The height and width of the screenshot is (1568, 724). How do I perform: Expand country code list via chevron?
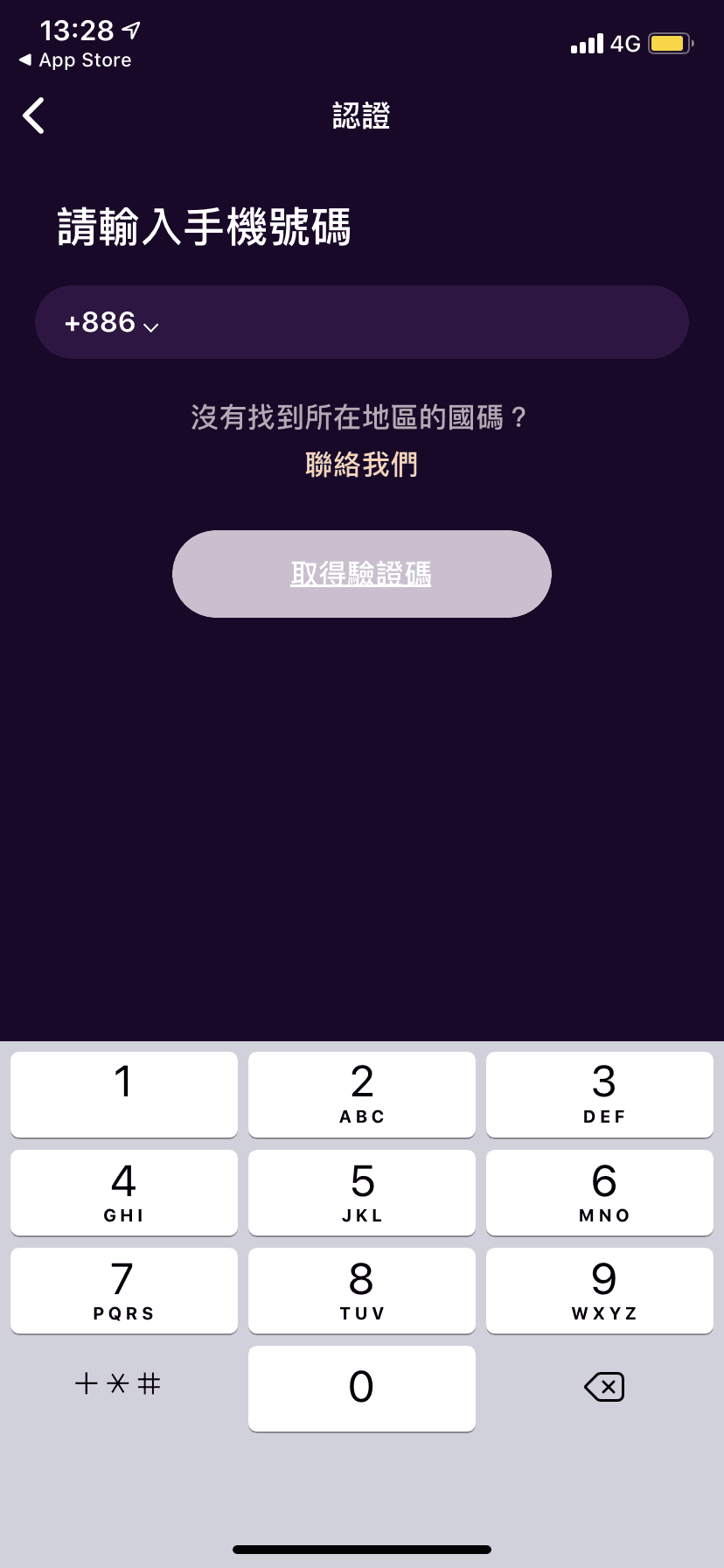click(x=151, y=327)
